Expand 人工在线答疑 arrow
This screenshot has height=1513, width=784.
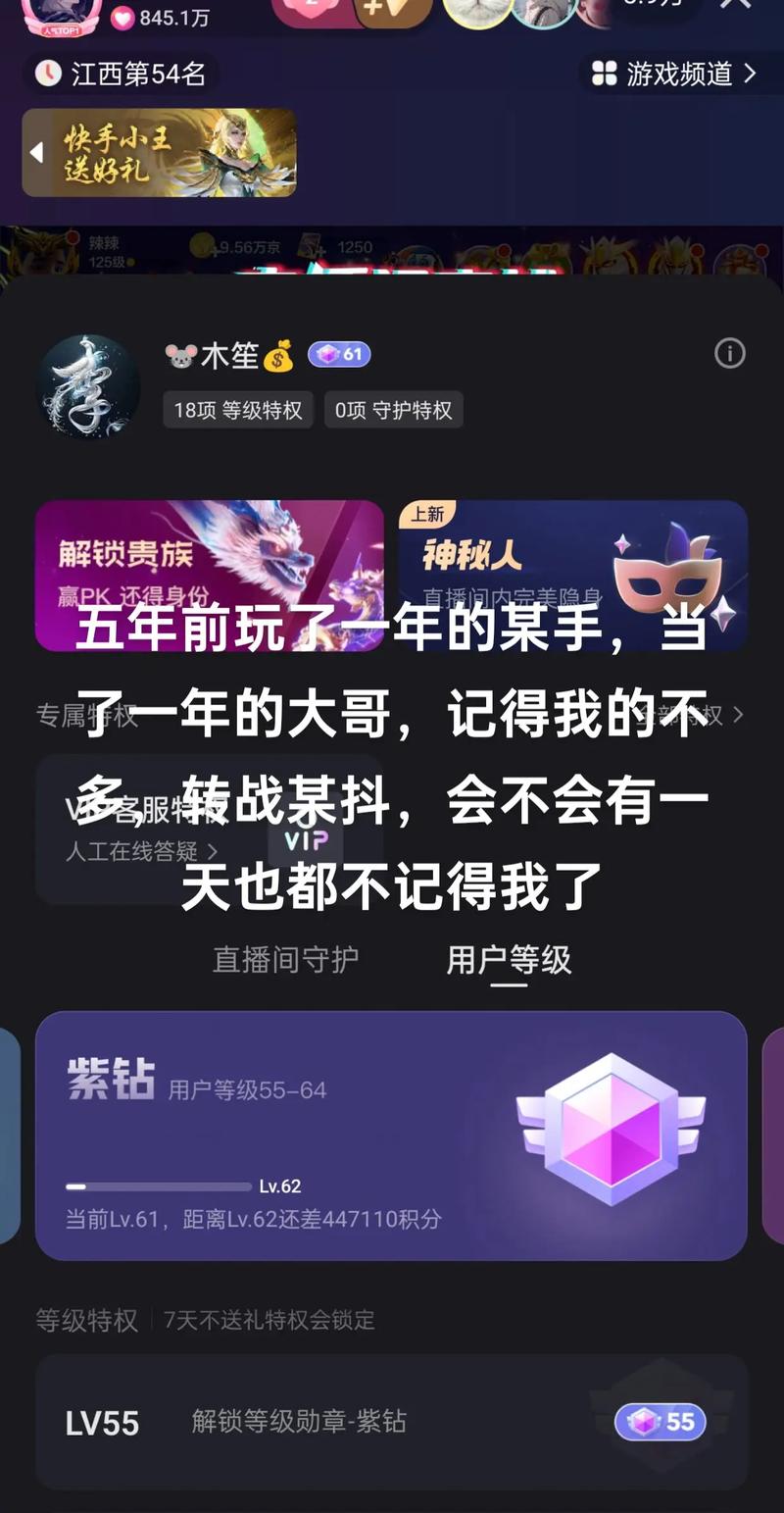pos(214,853)
